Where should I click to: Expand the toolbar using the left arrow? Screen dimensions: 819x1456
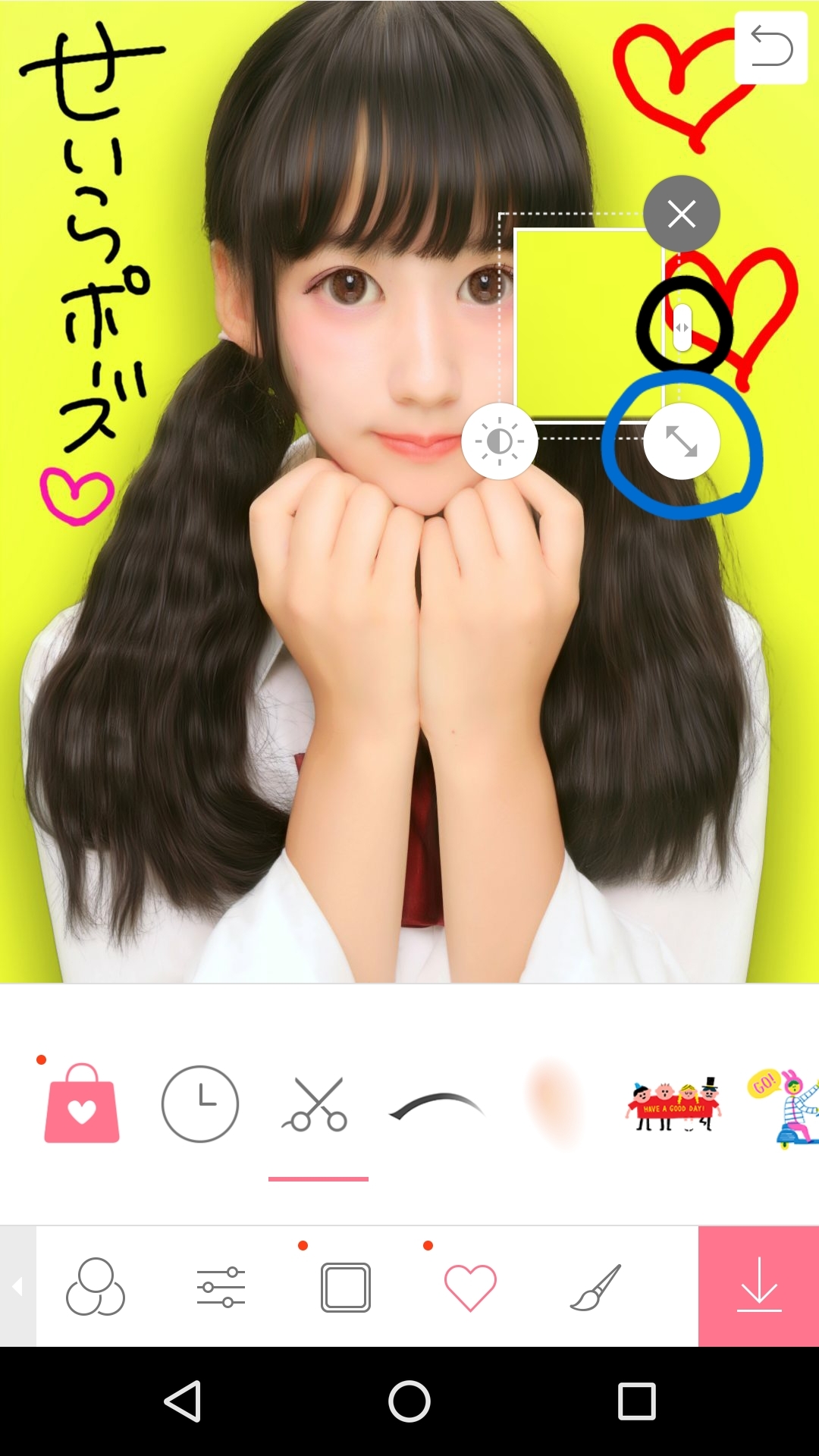pos(17,1287)
